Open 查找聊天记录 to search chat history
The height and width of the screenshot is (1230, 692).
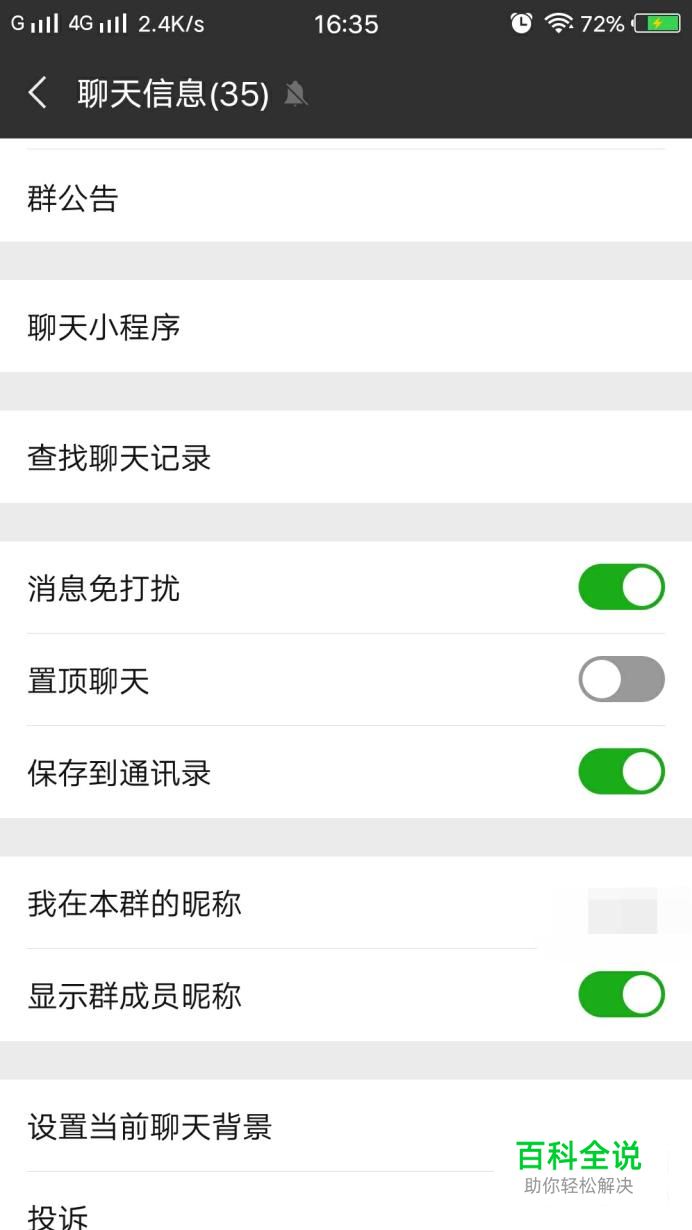click(x=346, y=457)
